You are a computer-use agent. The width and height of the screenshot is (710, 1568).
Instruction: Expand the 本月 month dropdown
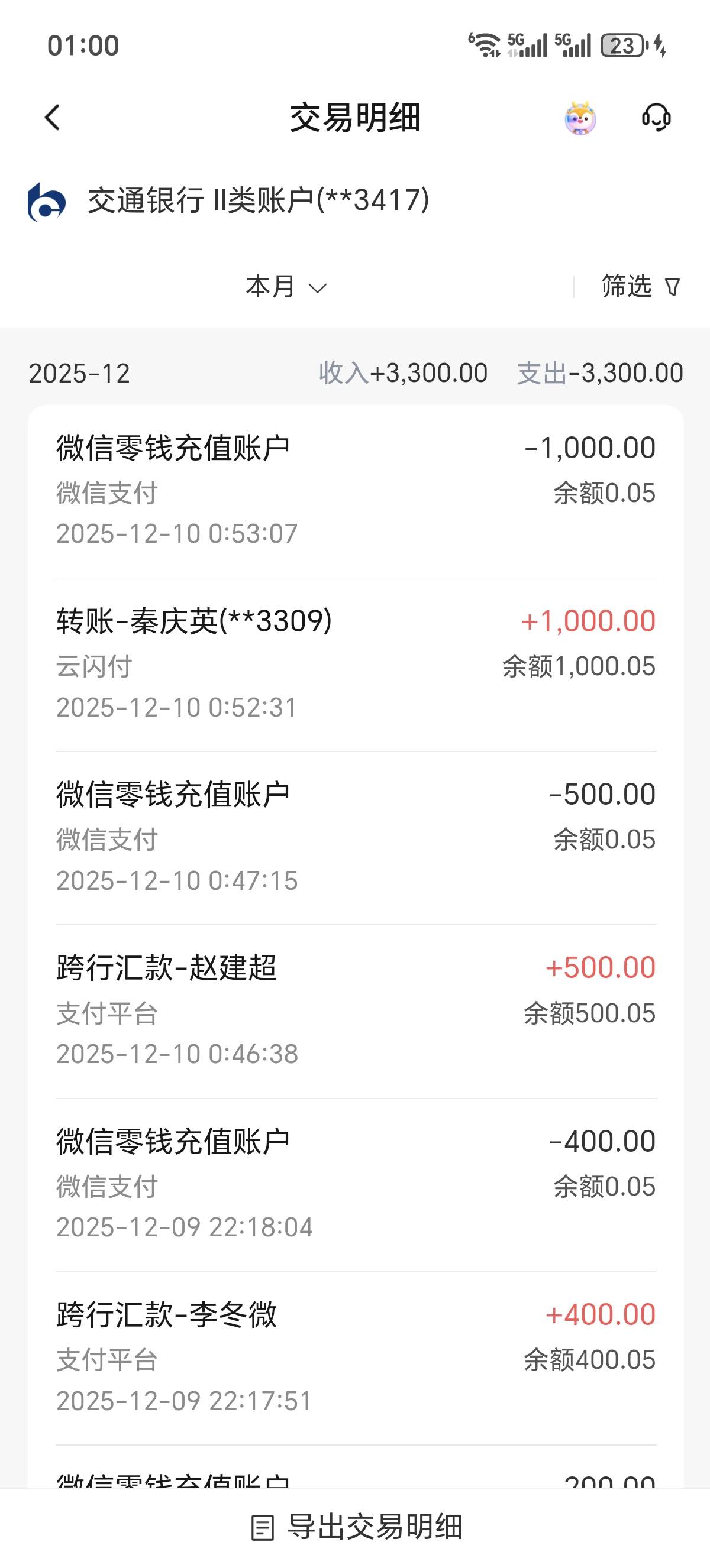pos(286,287)
